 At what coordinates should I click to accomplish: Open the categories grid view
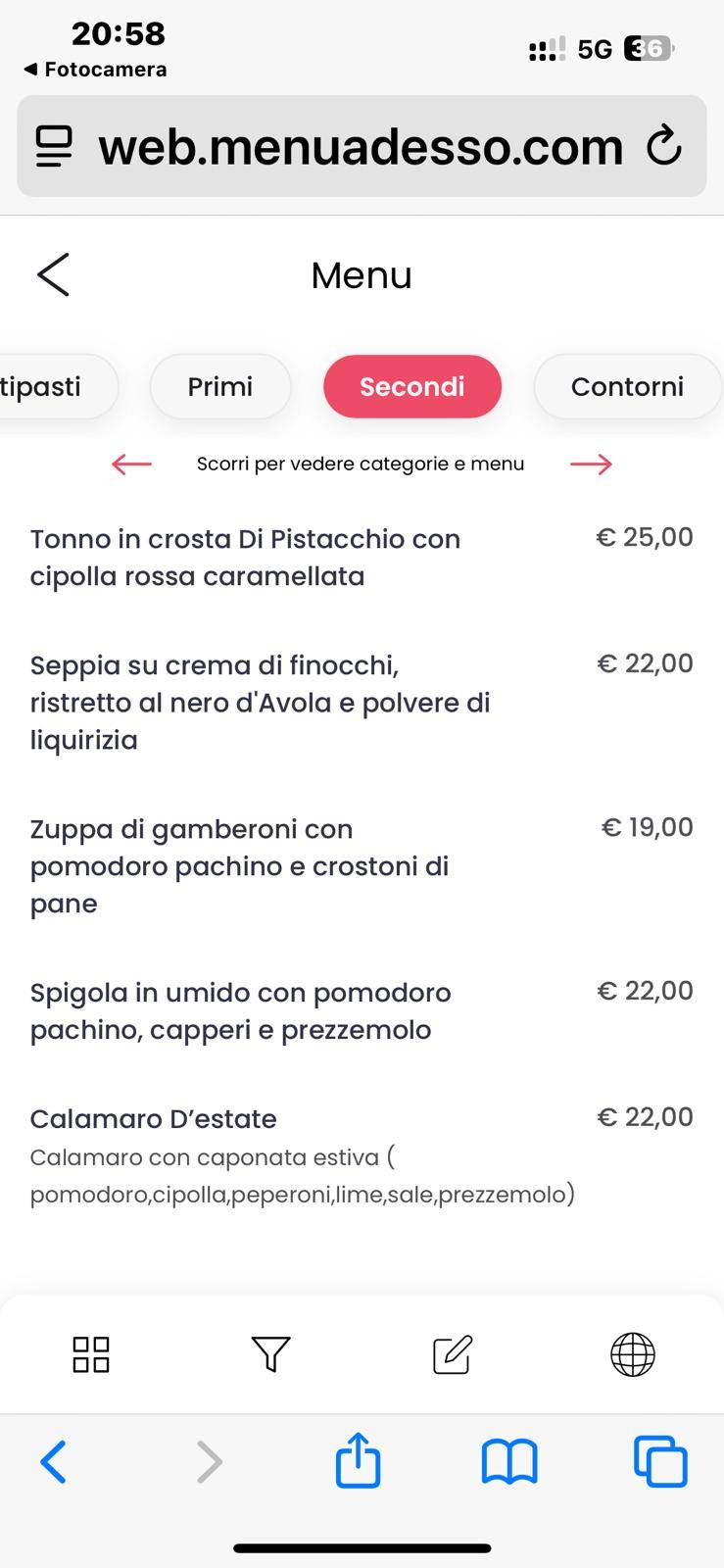coord(90,1355)
